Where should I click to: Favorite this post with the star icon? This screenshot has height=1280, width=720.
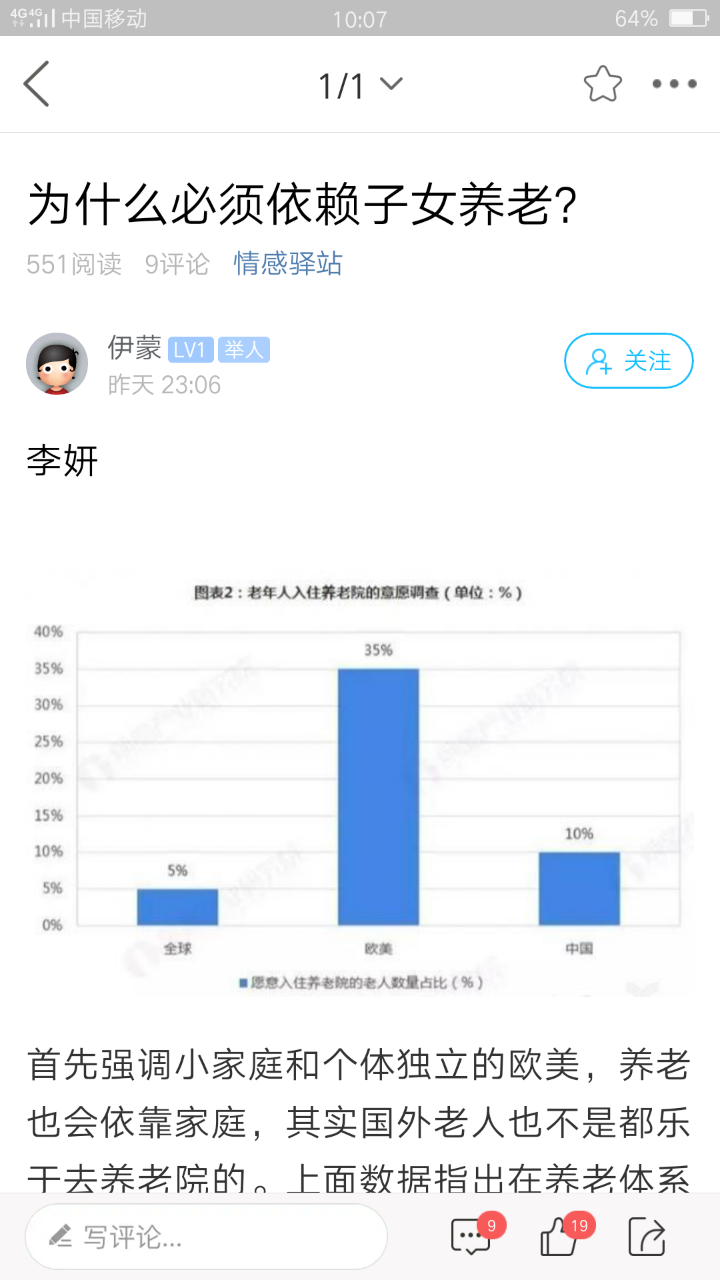pyautogui.click(x=602, y=84)
